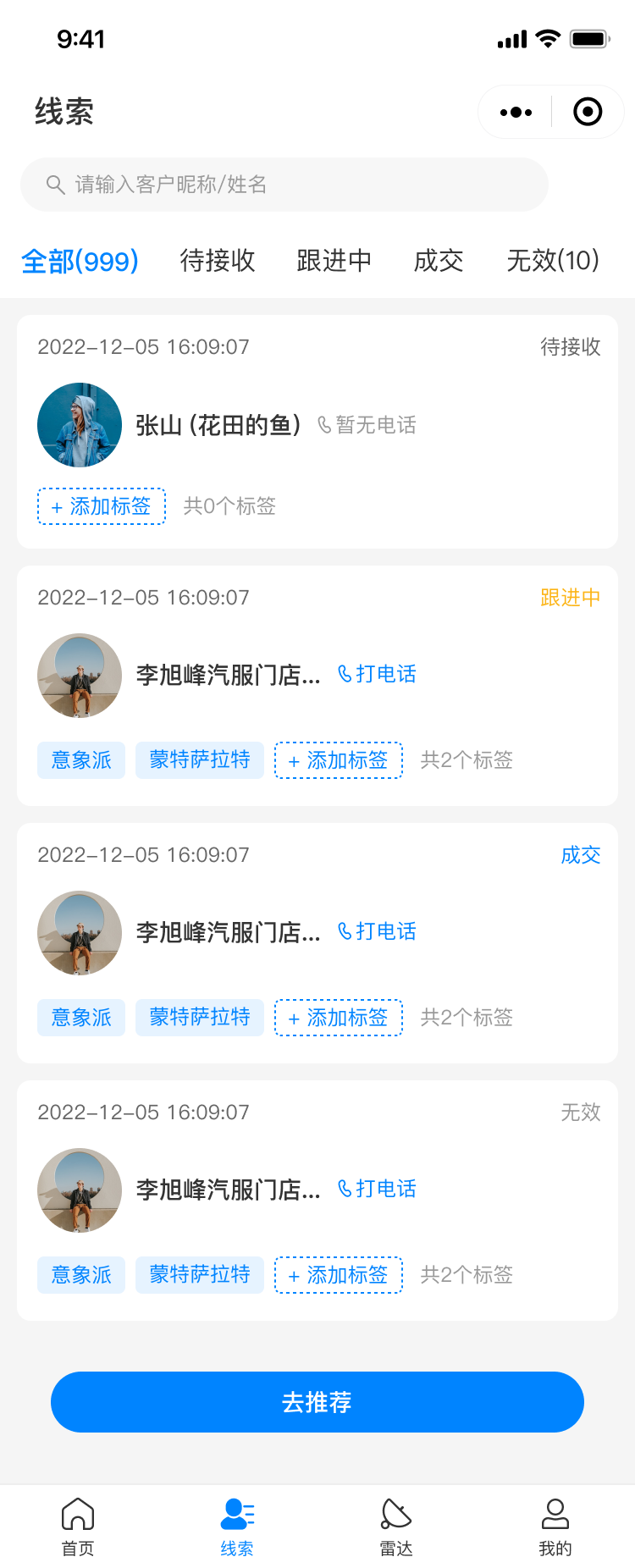
Task: Open the mini-program more options menu
Action: coord(516,112)
